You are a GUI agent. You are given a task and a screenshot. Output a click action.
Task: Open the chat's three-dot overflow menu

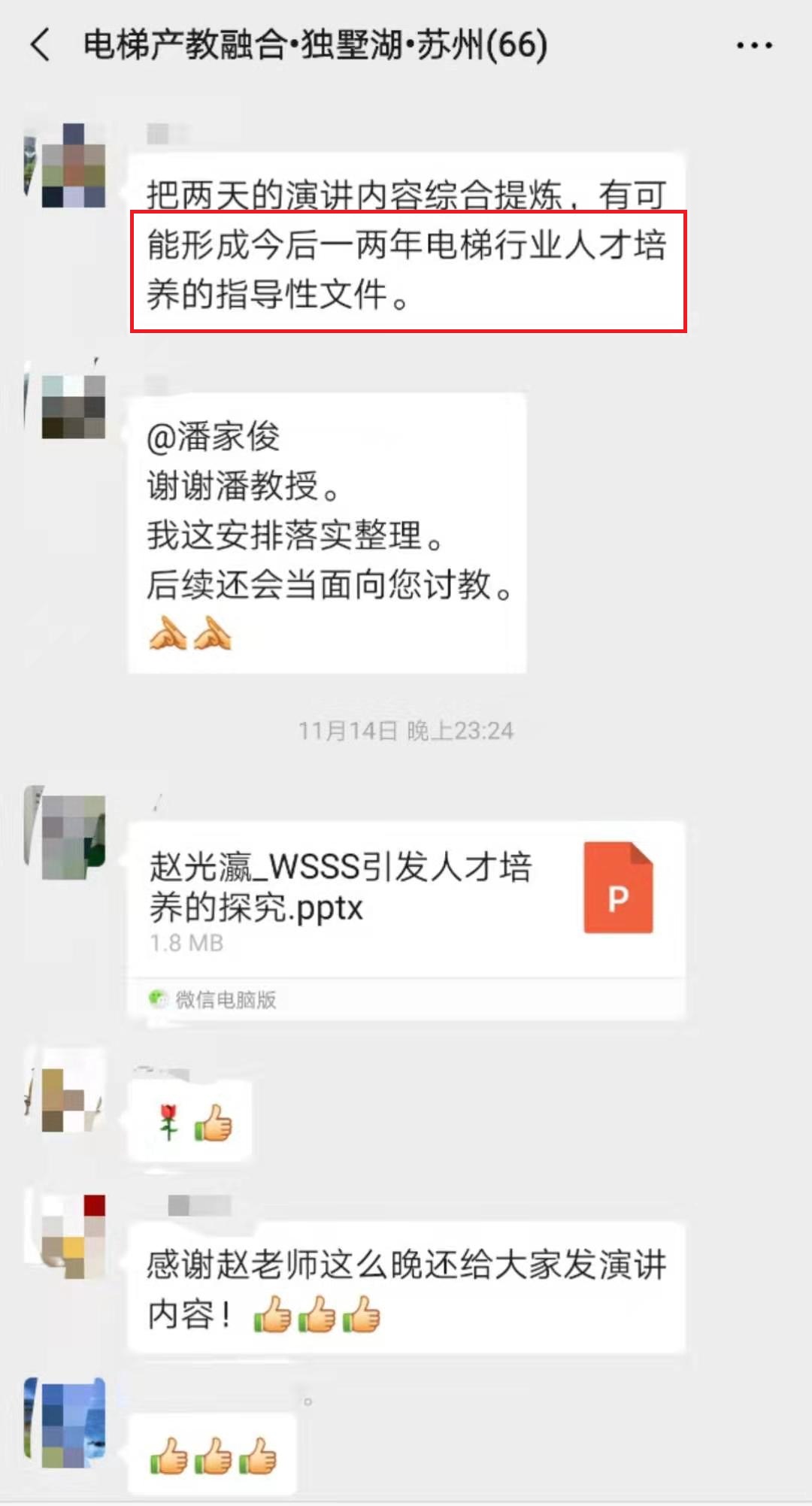coord(753,46)
